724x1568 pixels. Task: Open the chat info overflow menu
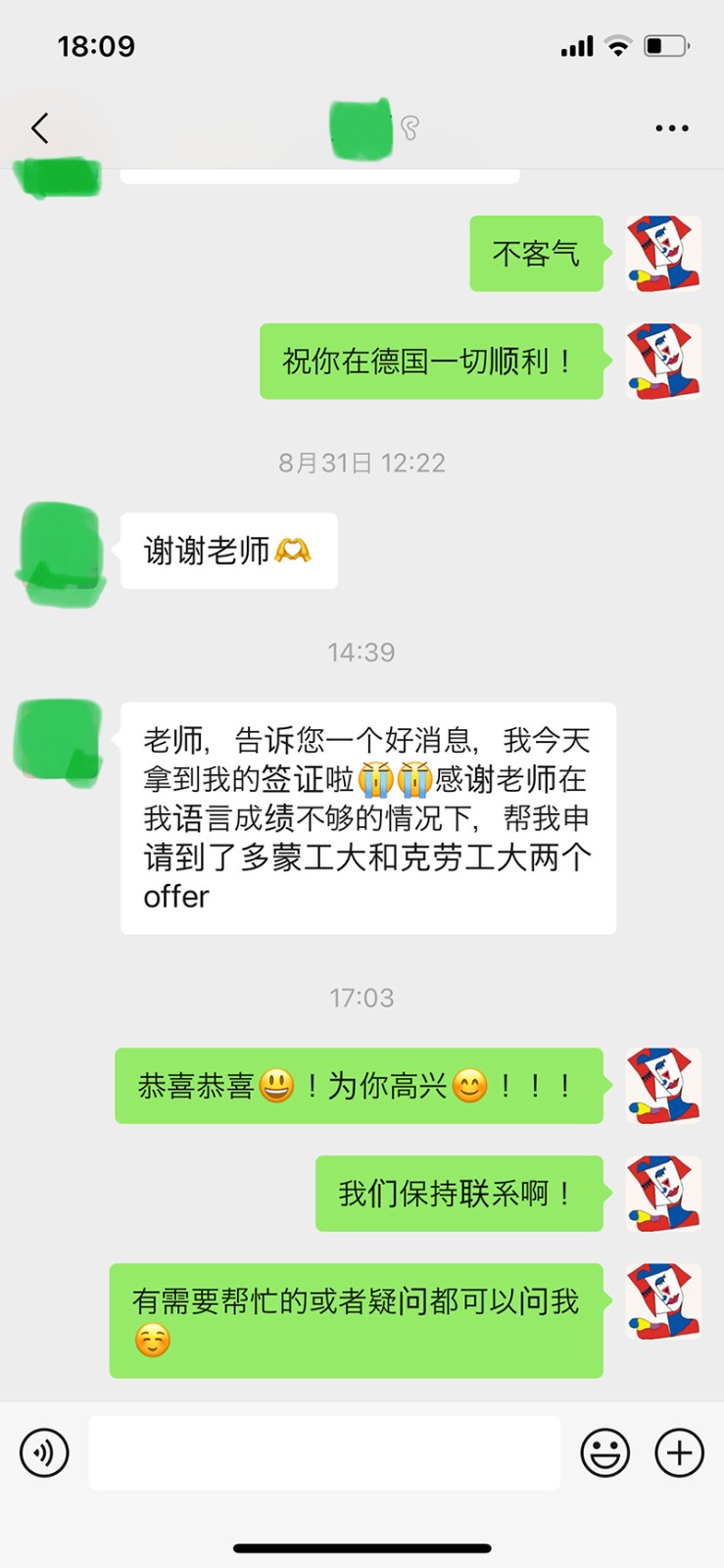pyautogui.click(x=671, y=128)
